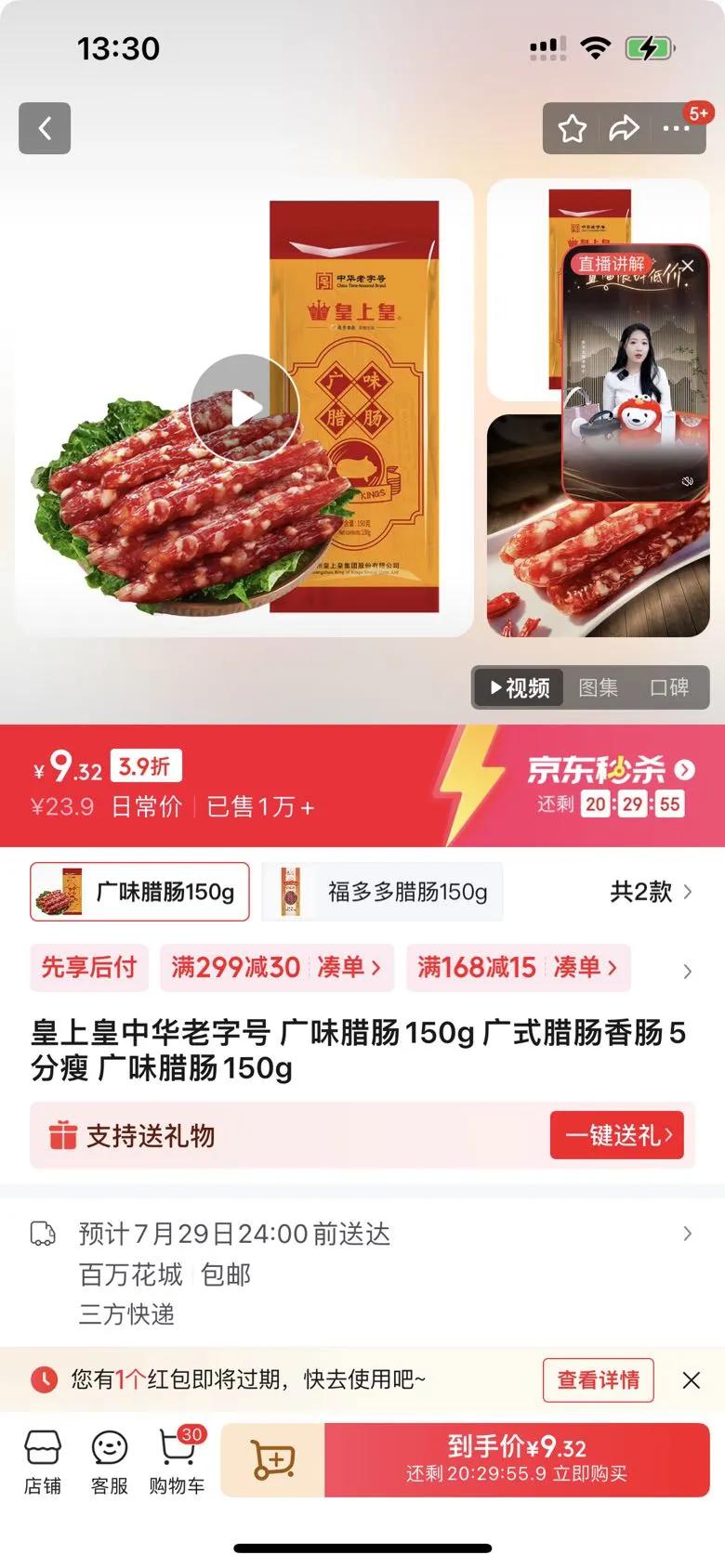725x1568 pixels.
Task: Tap the 一键送礼 gift button
Action: tap(617, 1135)
